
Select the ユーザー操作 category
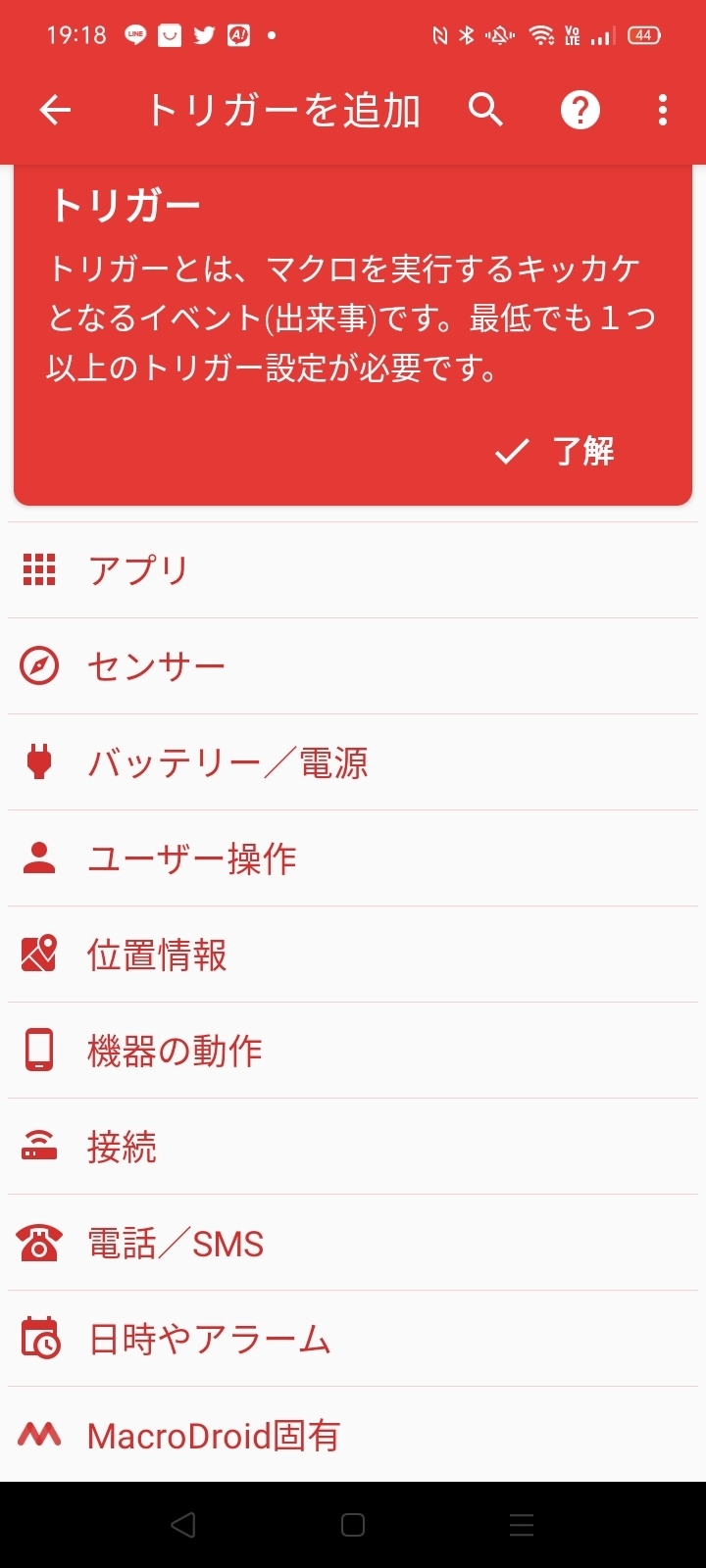353,858
